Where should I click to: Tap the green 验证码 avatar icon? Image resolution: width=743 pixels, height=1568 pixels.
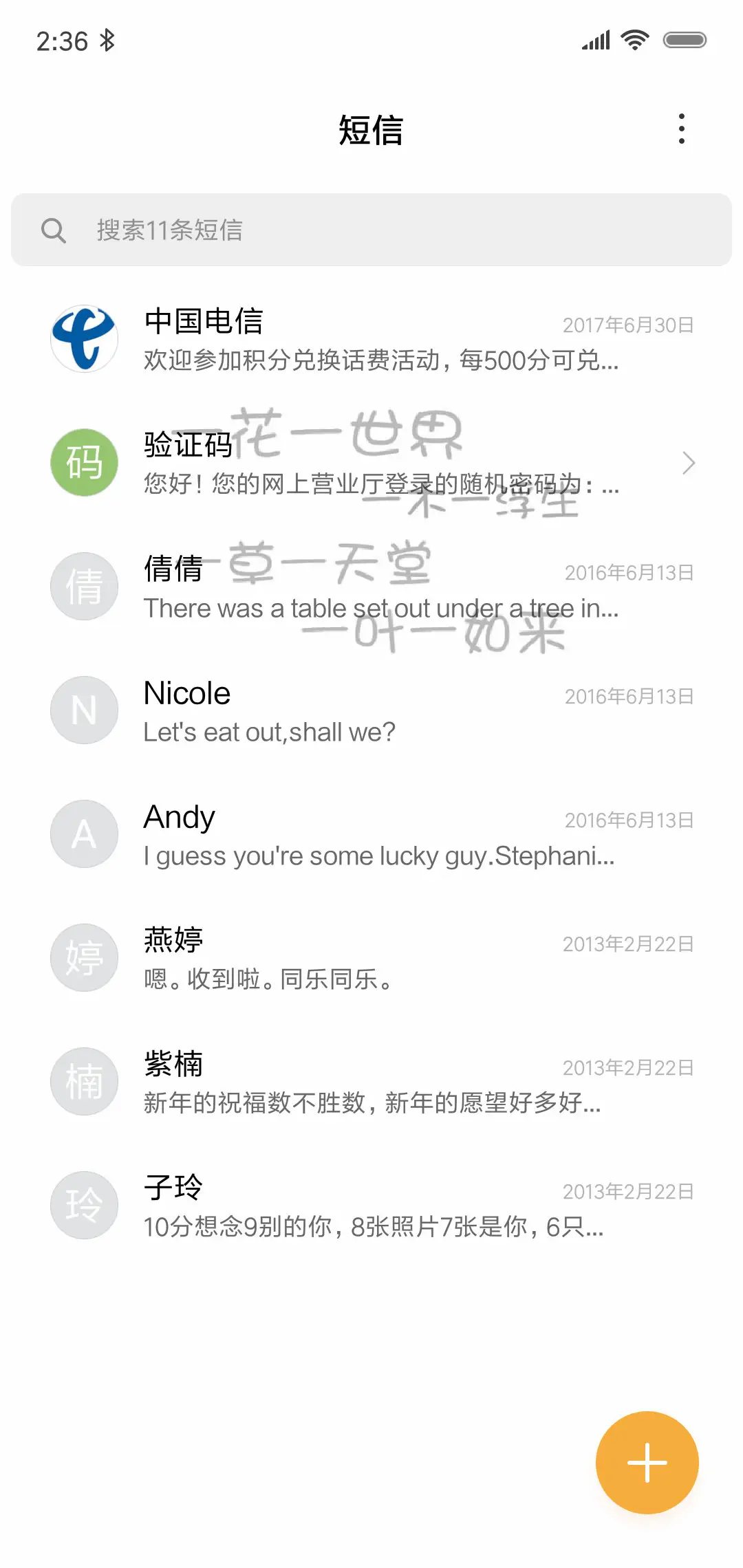coord(84,462)
